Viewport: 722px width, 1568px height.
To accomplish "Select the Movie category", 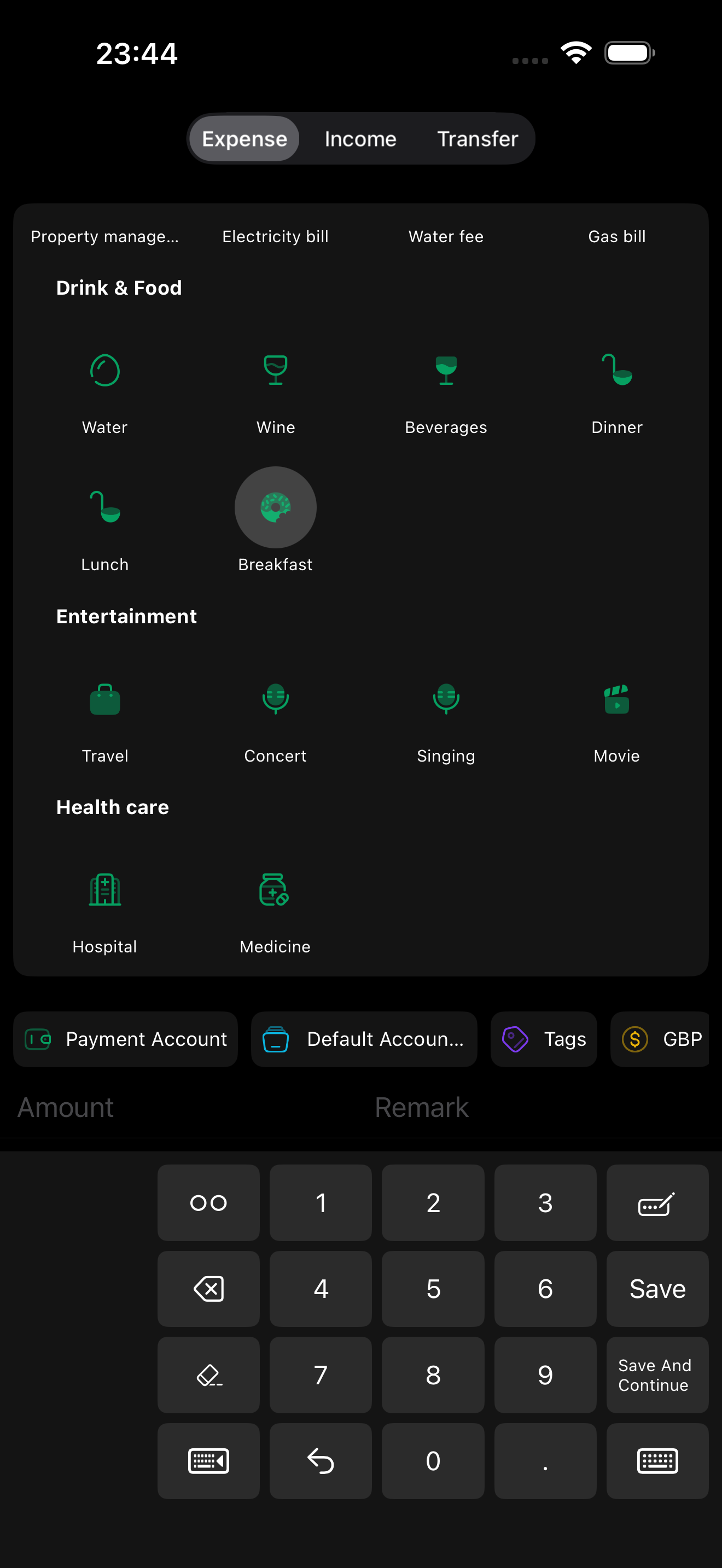I will click(616, 719).
